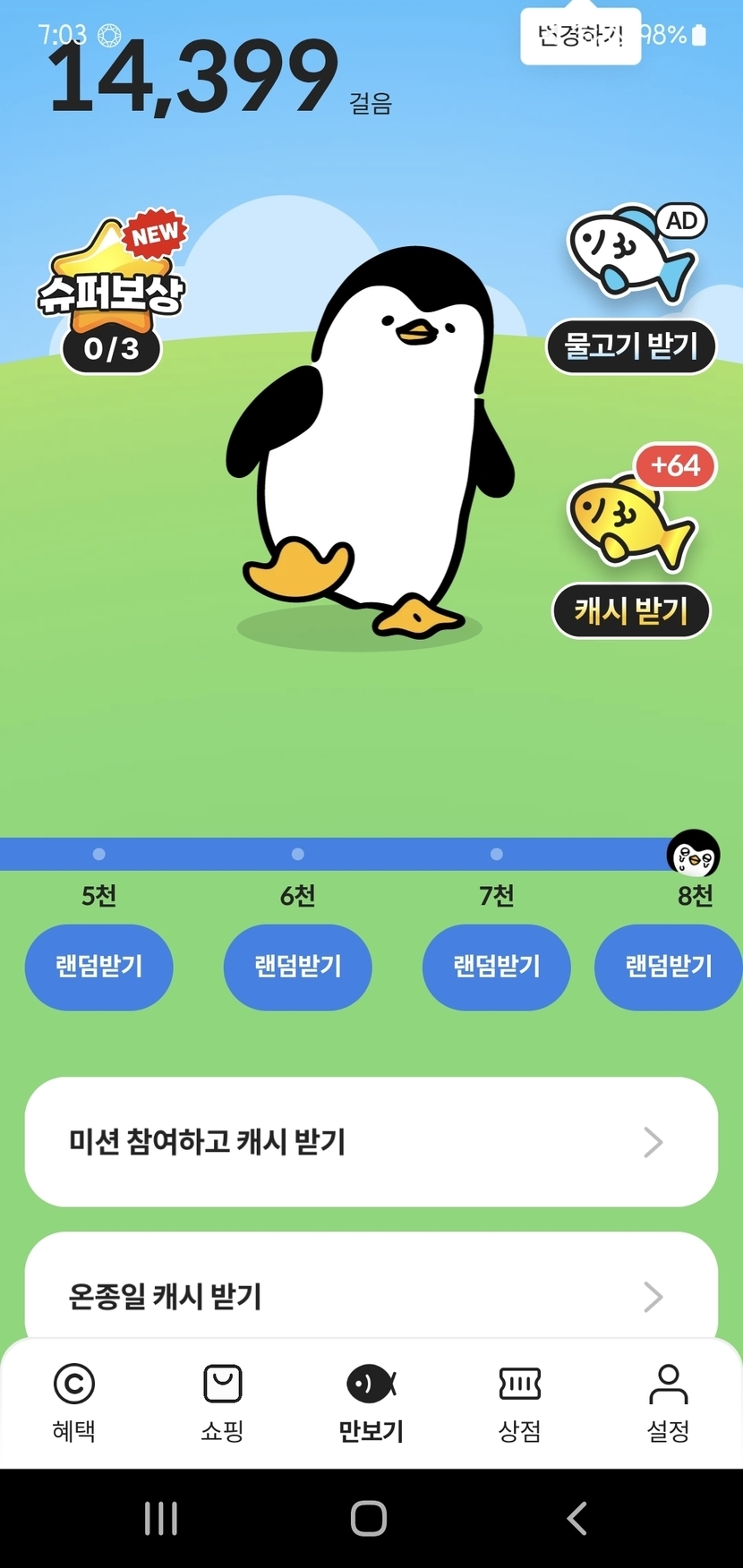Switch to the 쇼핑 tab
This screenshot has height=1568, width=743.
coord(223,1403)
